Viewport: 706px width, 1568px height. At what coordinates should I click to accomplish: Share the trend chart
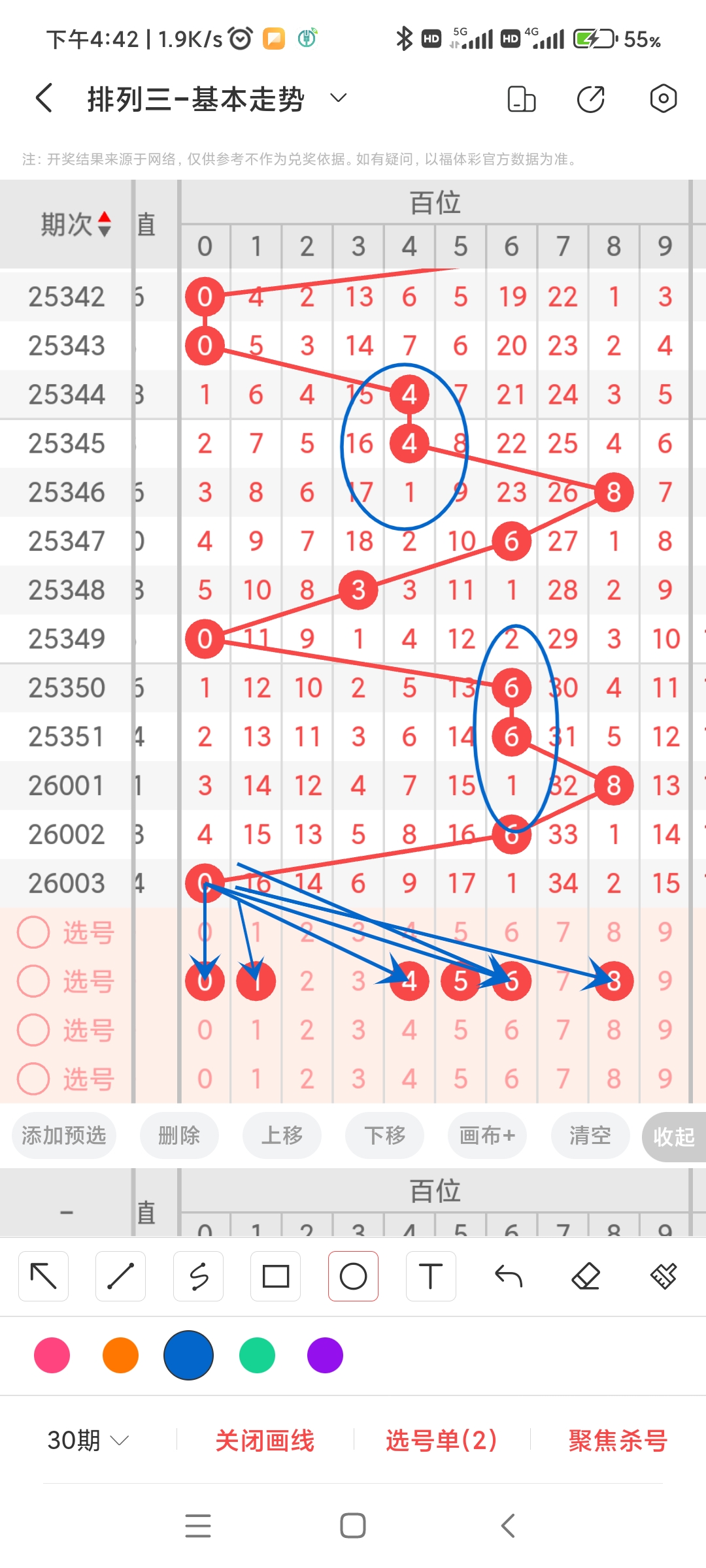[591, 99]
